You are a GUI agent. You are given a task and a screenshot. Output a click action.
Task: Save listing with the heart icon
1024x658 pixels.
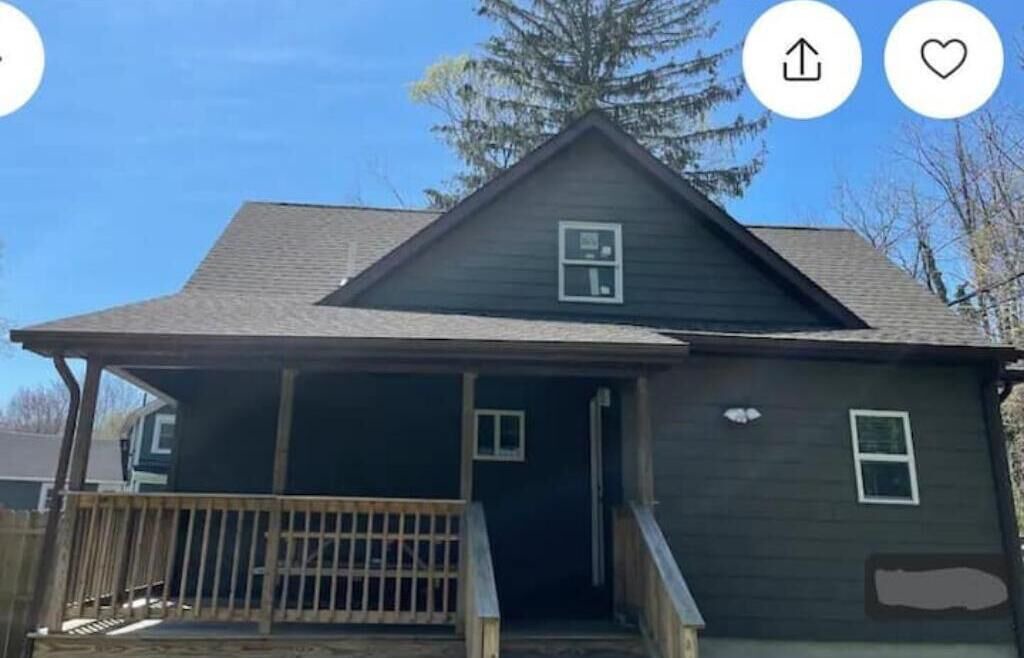pos(943,59)
